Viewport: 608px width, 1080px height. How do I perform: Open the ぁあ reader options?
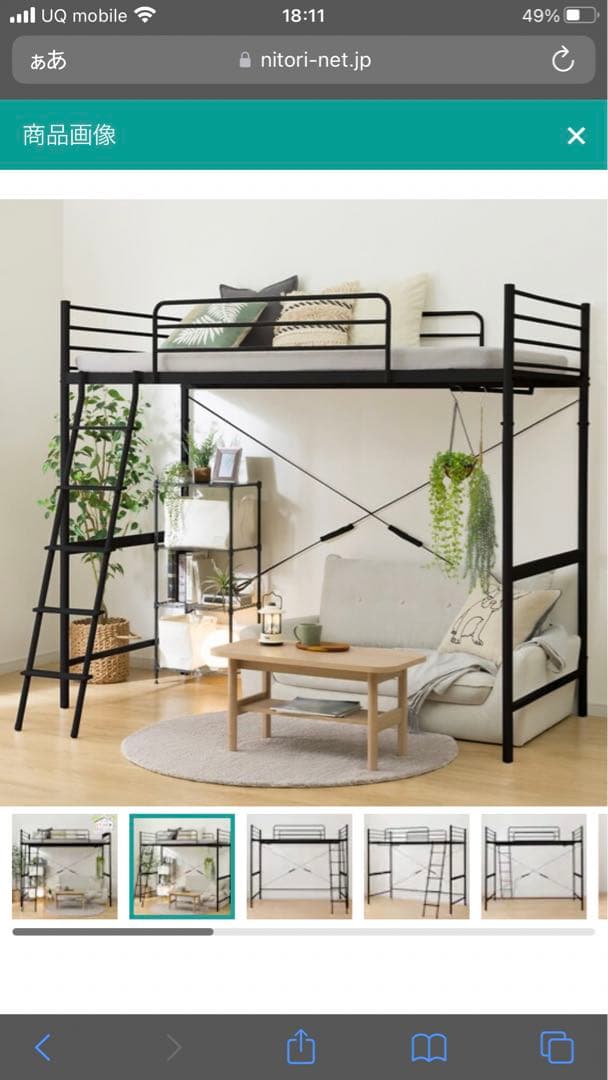48,60
